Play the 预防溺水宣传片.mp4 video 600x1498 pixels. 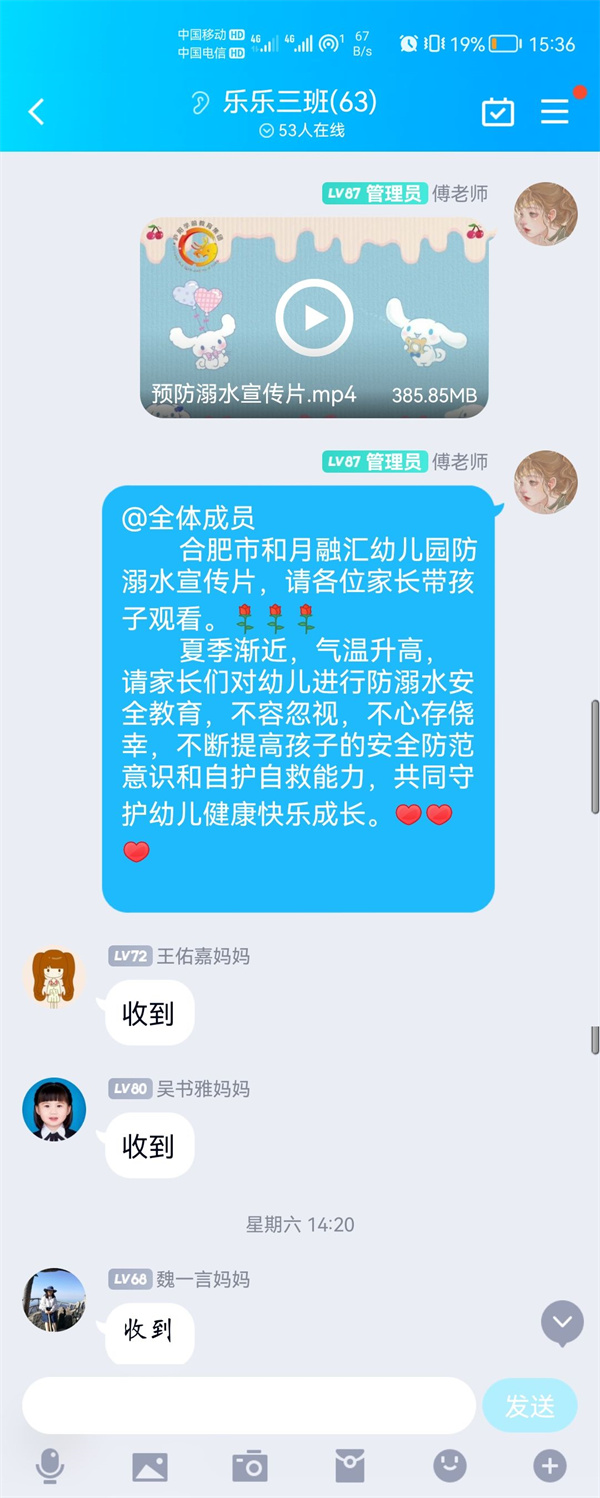pos(314,318)
